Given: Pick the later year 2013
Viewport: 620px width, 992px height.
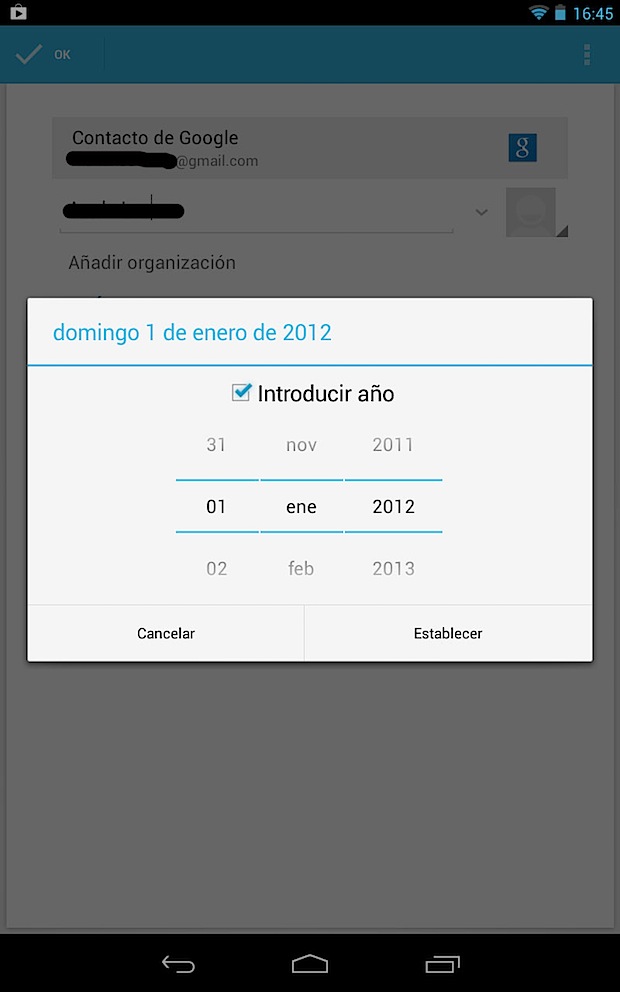Looking at the screenshot, I should [x=393, y=569].
